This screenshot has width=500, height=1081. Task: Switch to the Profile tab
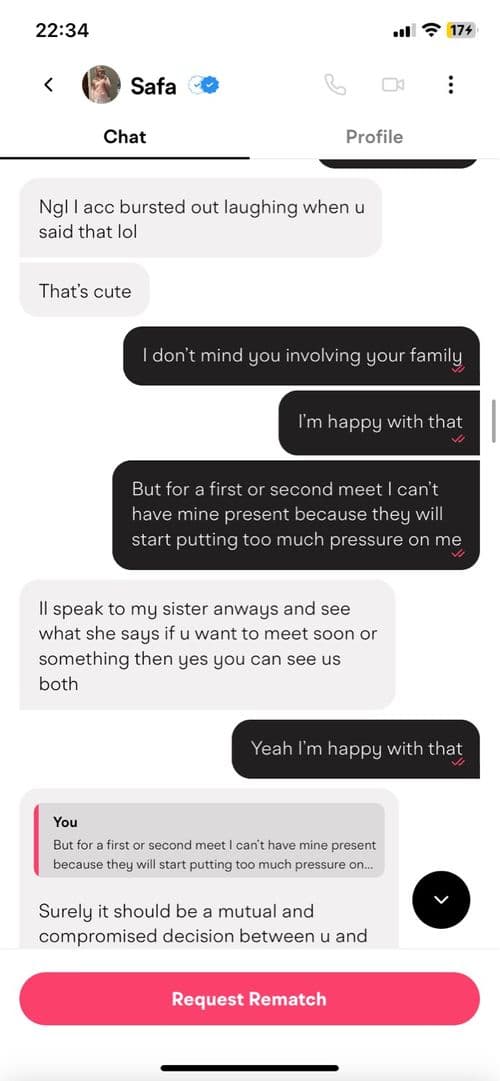click(374, 137)
